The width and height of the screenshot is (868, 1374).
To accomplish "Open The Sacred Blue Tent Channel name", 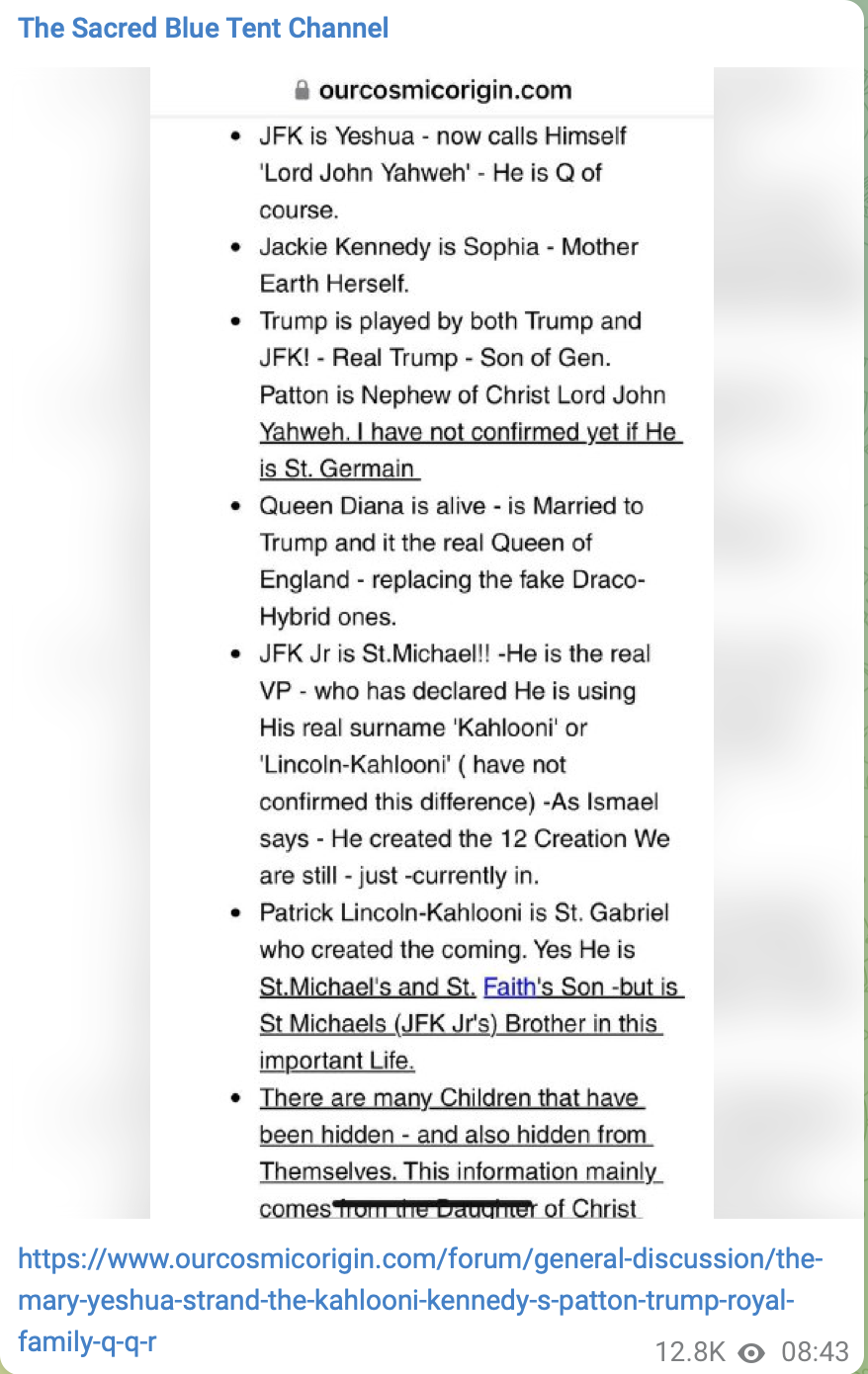I will 204,28.
